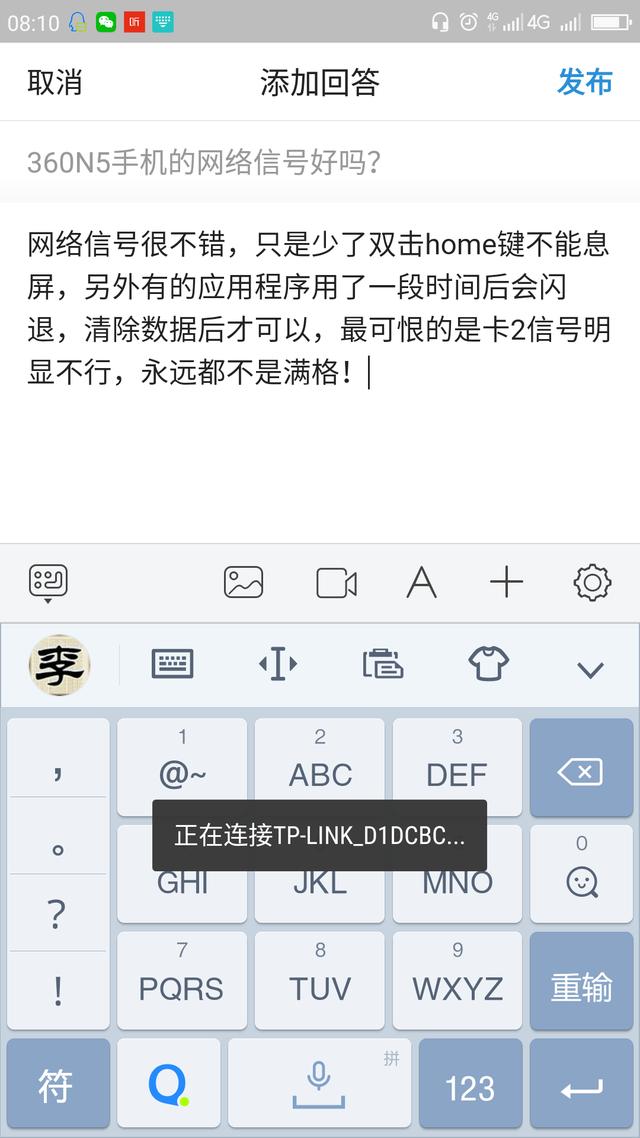Tap the 重输 re-enter key
The height and width of the screenshot is (1138, 640).
(x=581, y=985)
